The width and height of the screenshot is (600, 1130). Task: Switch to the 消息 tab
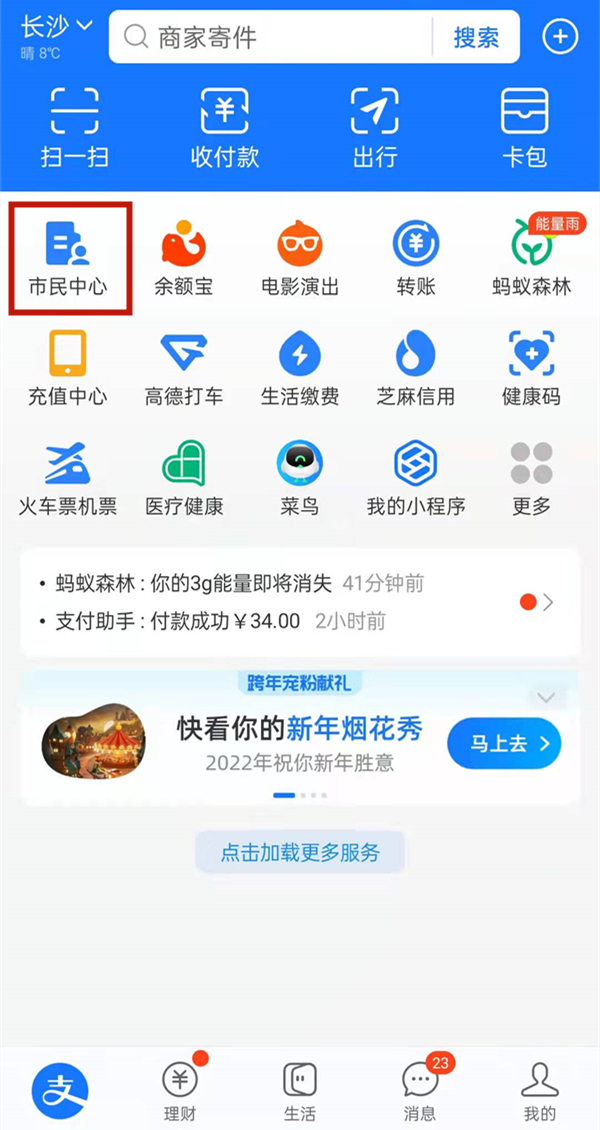(420, 1090)
